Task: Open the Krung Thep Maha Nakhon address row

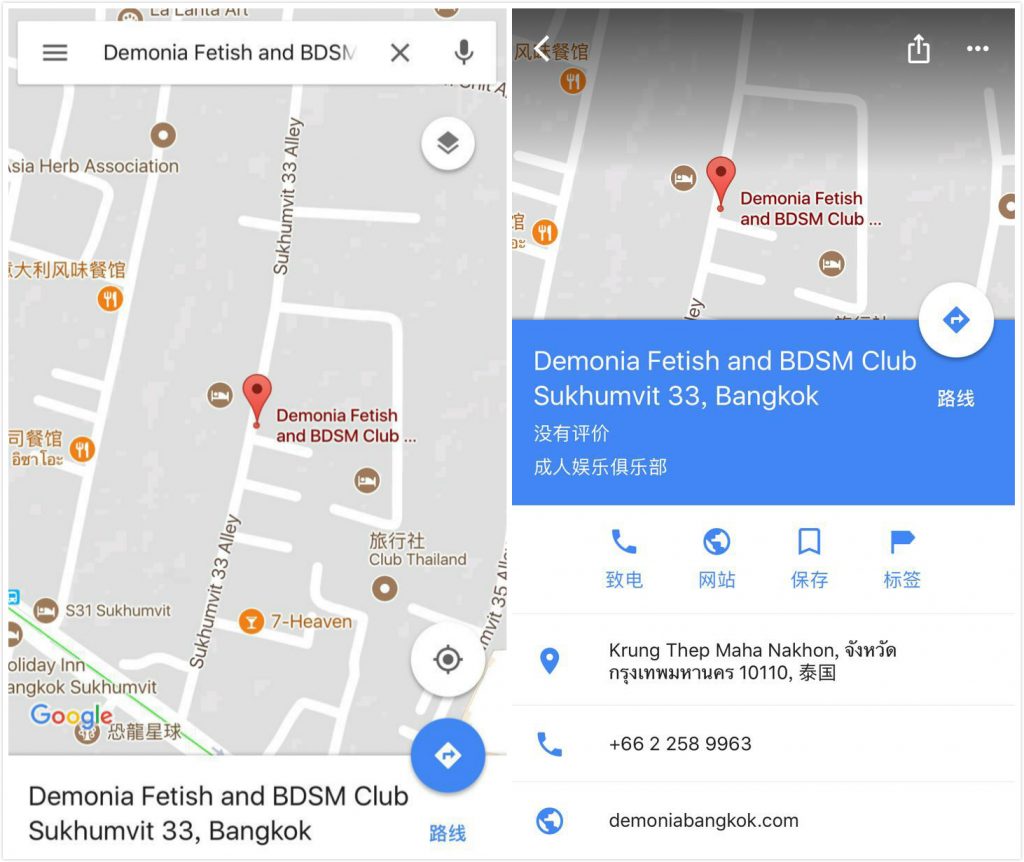Action: coord(750,661)
